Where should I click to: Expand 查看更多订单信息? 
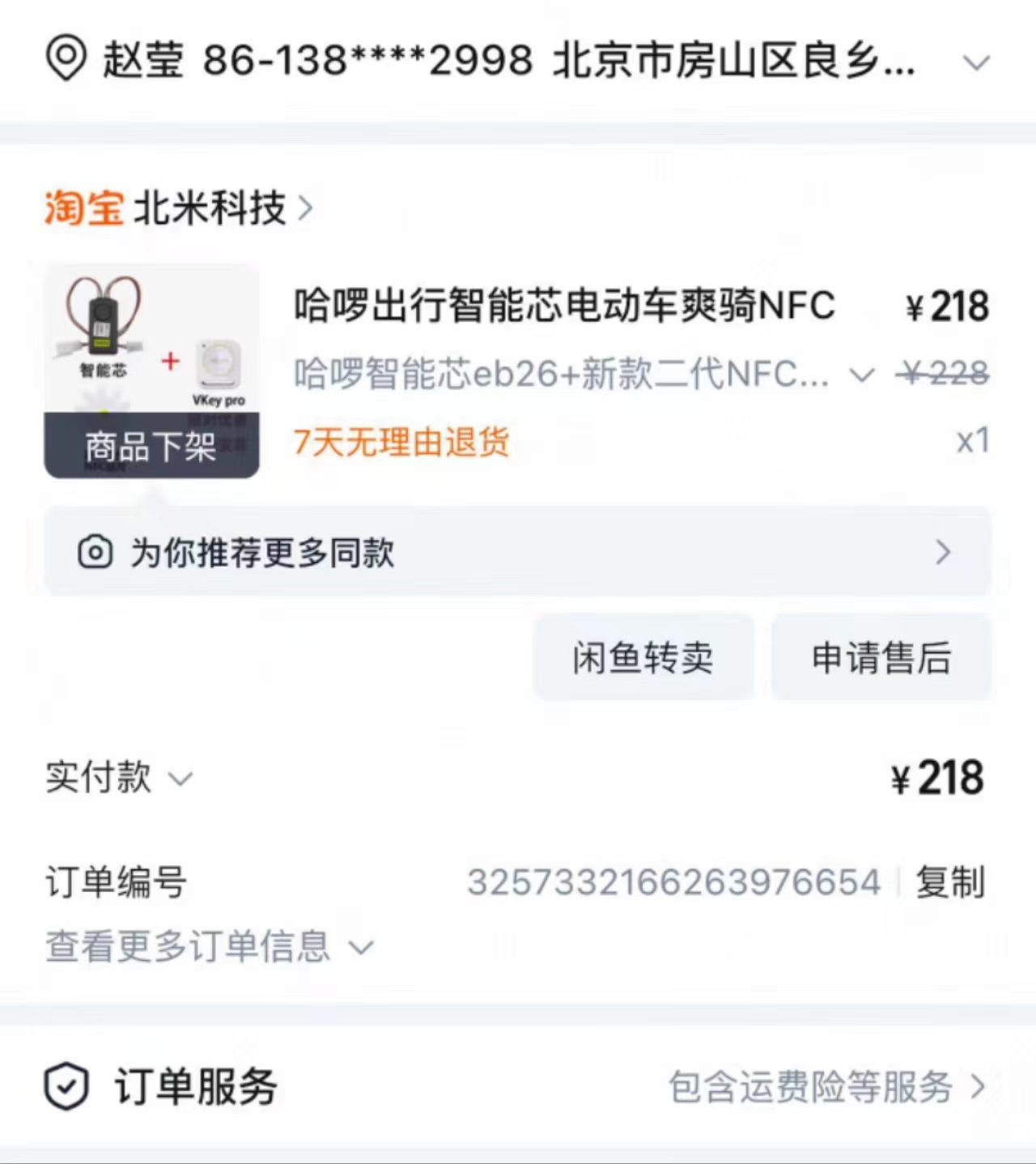pyautogui.click(x=209, y=946)
